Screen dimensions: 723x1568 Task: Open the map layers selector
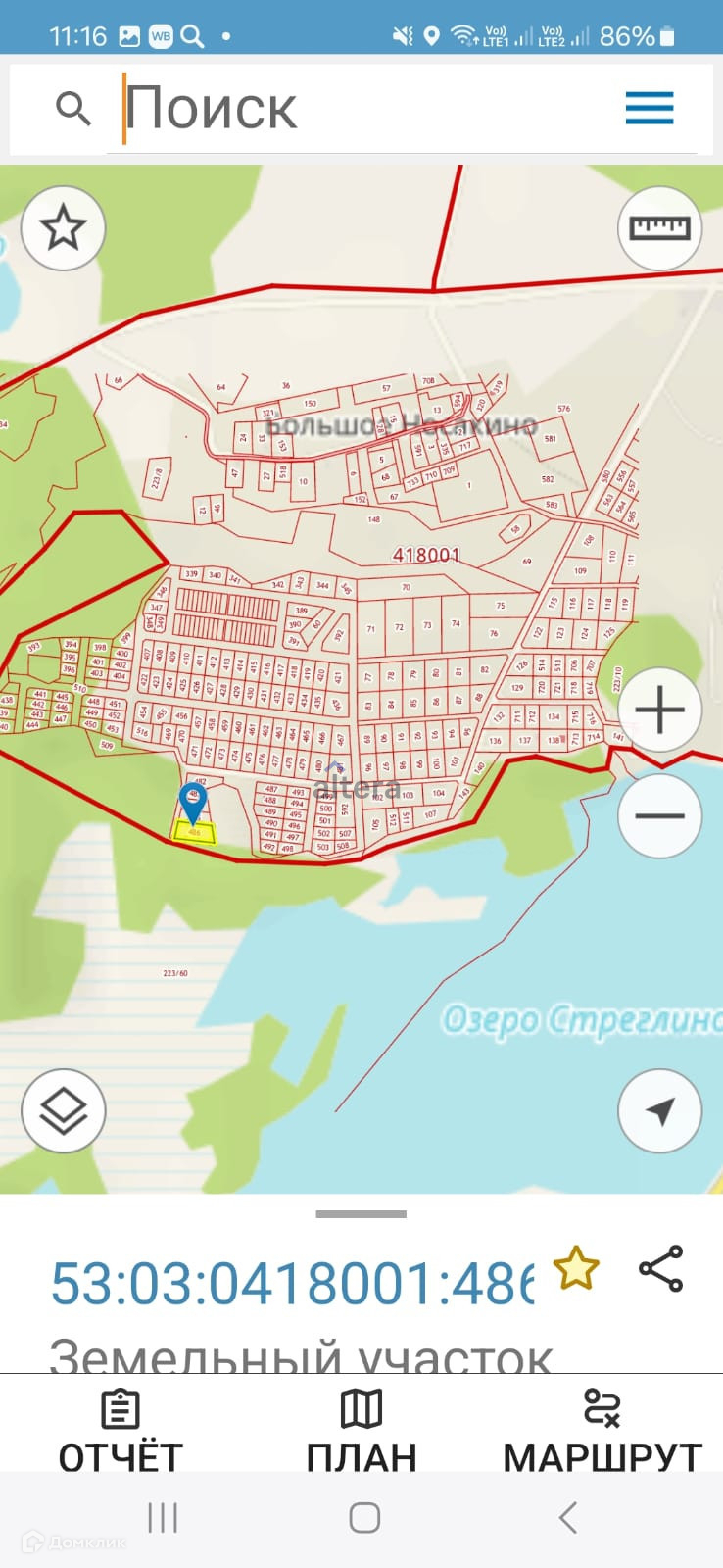63,1110
